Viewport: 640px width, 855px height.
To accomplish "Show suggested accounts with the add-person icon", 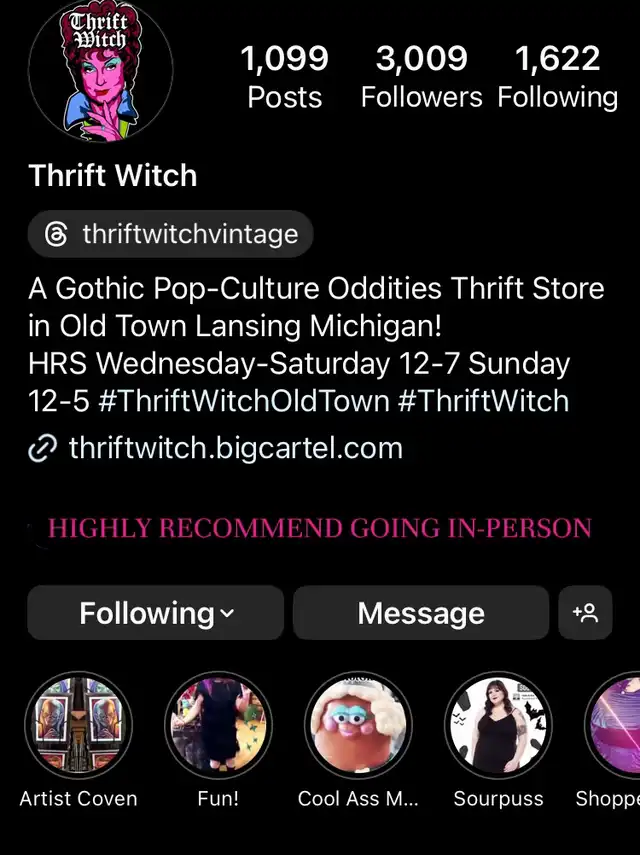I will 585,613.
